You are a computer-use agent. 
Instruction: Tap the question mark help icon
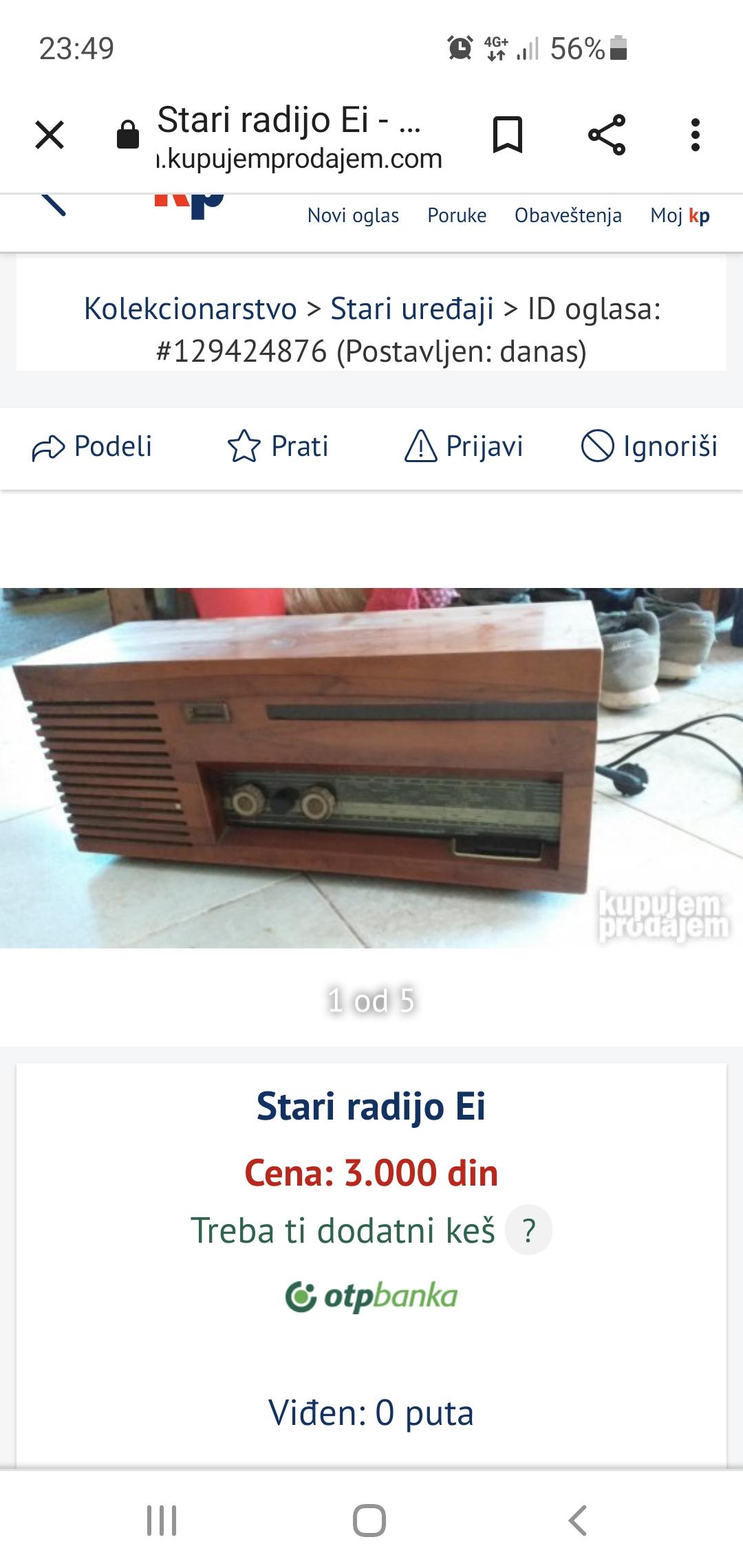click(528, 1230)
